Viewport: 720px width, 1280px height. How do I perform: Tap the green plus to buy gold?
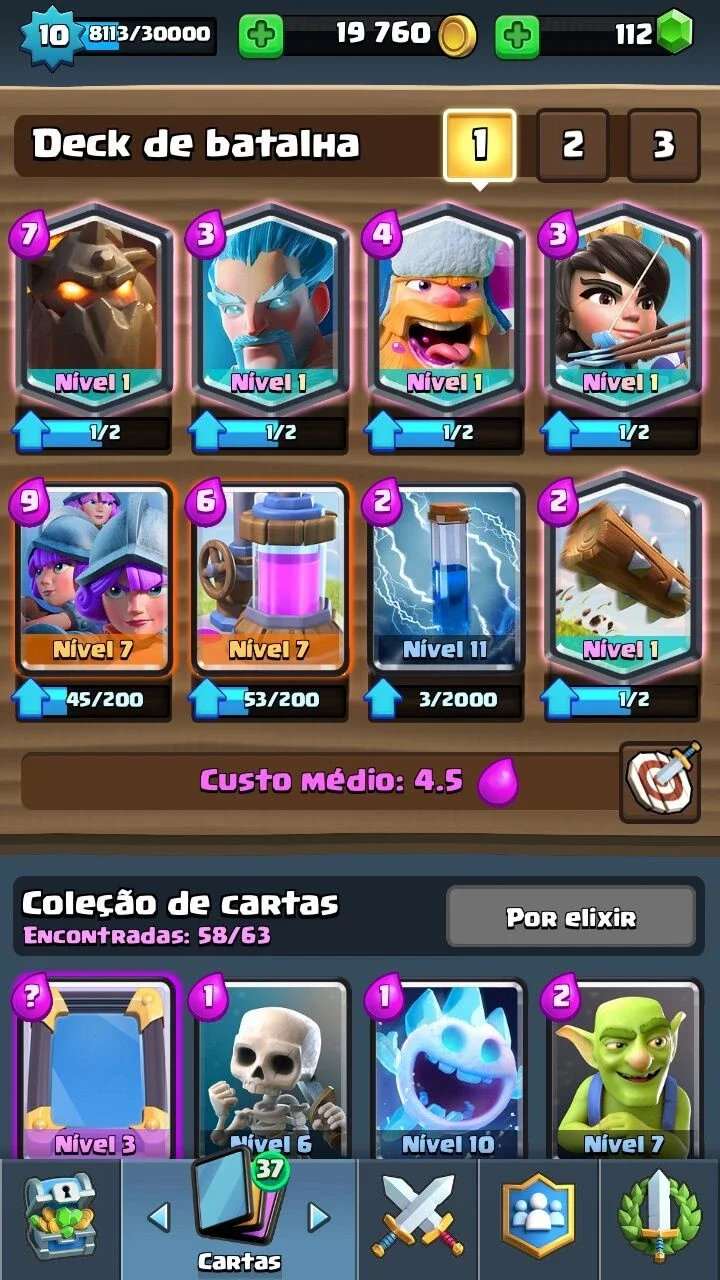[261, 36]
